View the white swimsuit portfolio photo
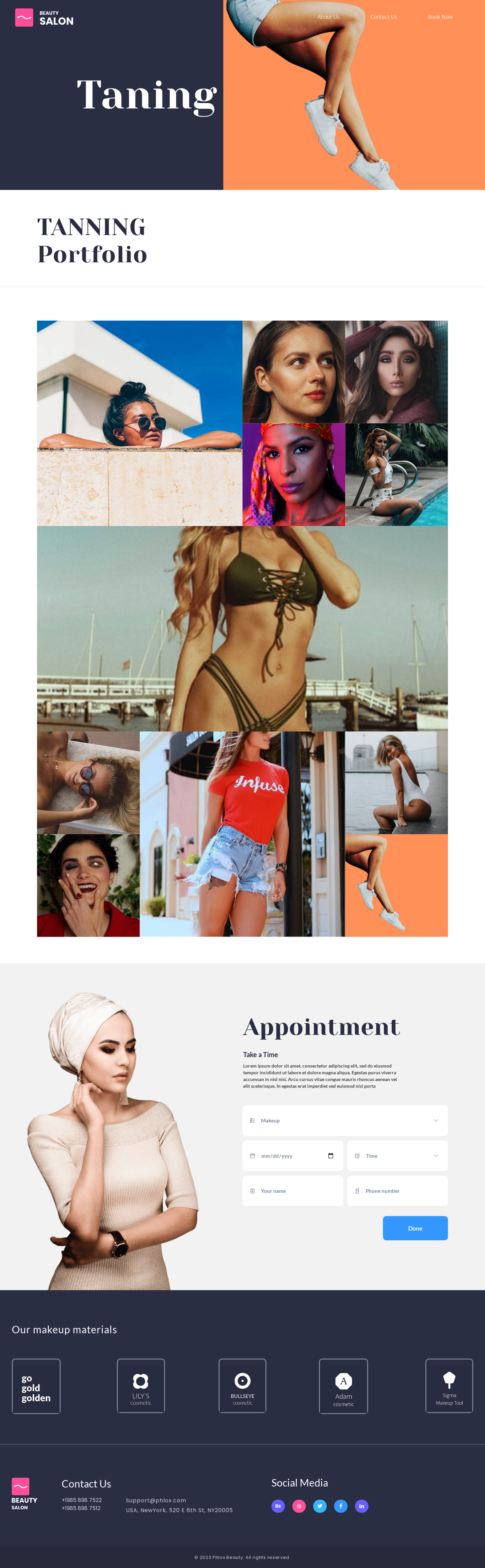Image resolution: width=485 pixels, height=1568 pixels. [x=396, y=782]
